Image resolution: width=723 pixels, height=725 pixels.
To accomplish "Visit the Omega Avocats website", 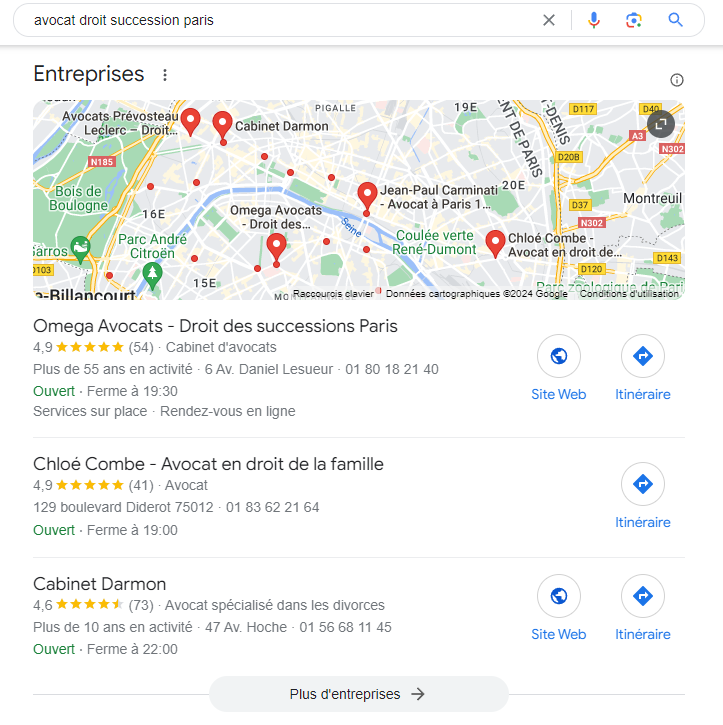I will click(x=558, y=356).
